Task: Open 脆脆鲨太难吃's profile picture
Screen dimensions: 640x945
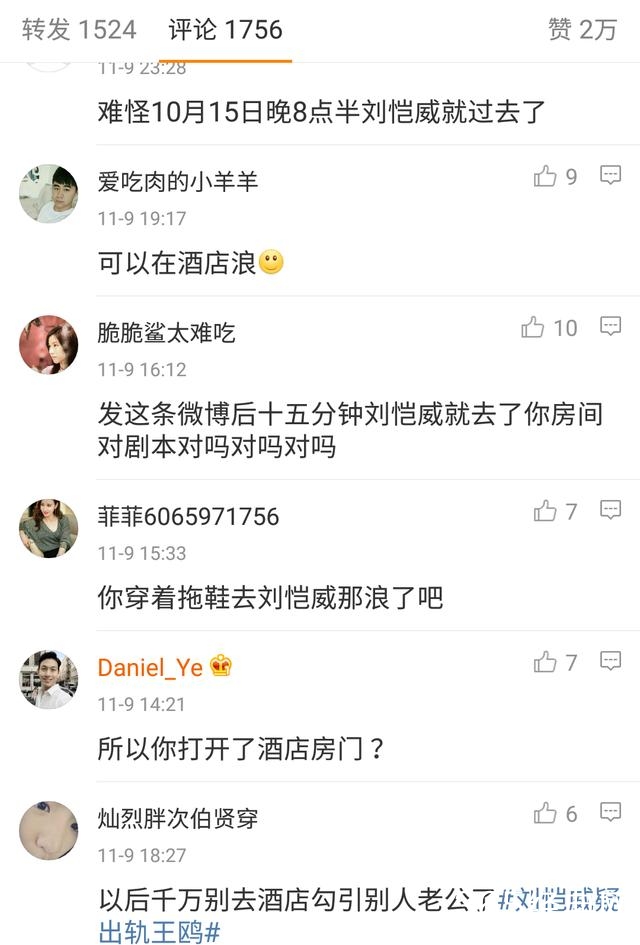Action: [x=49, y=345]
